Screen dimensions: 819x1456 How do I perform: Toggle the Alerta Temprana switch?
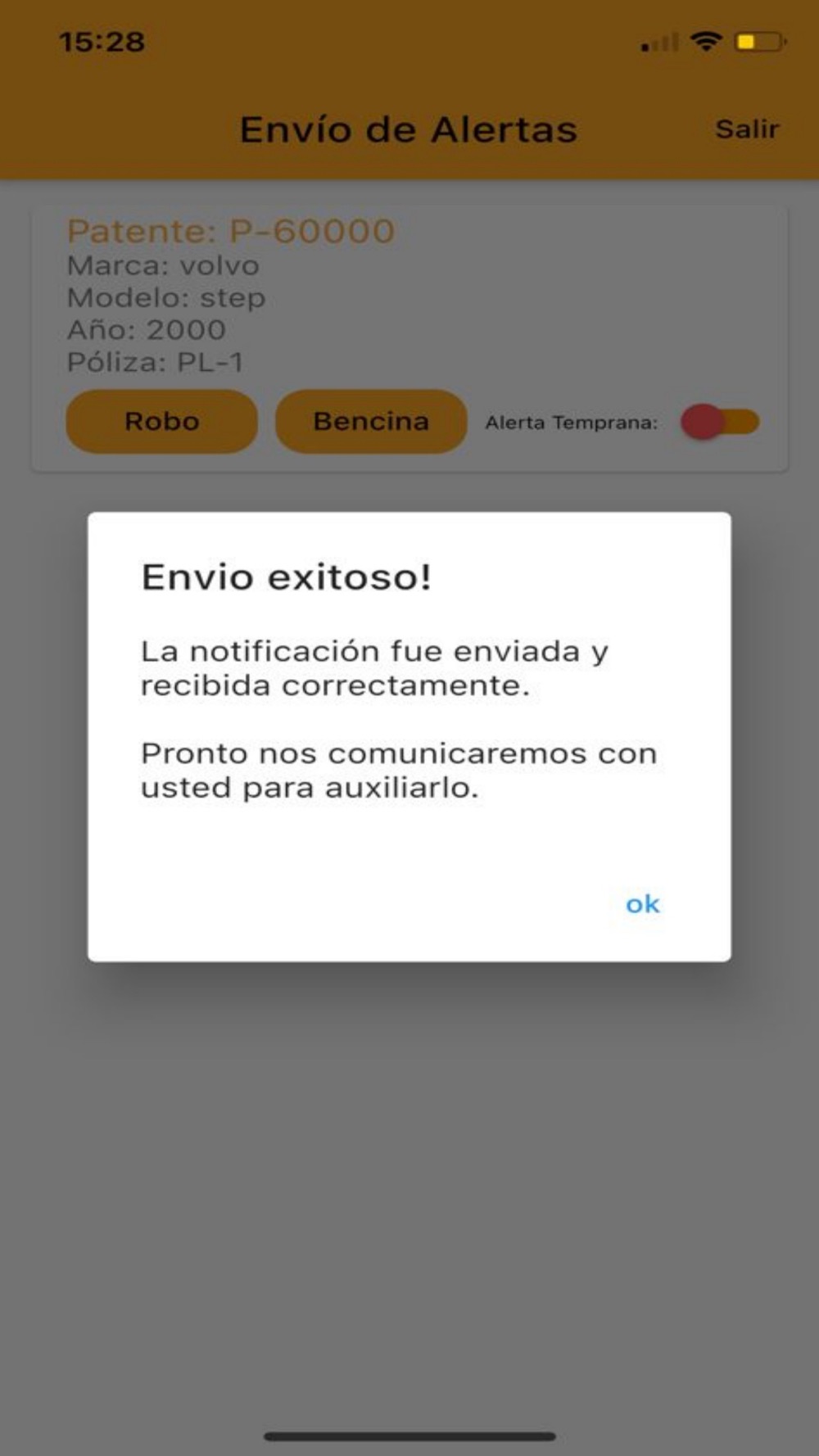pos(720,423)
